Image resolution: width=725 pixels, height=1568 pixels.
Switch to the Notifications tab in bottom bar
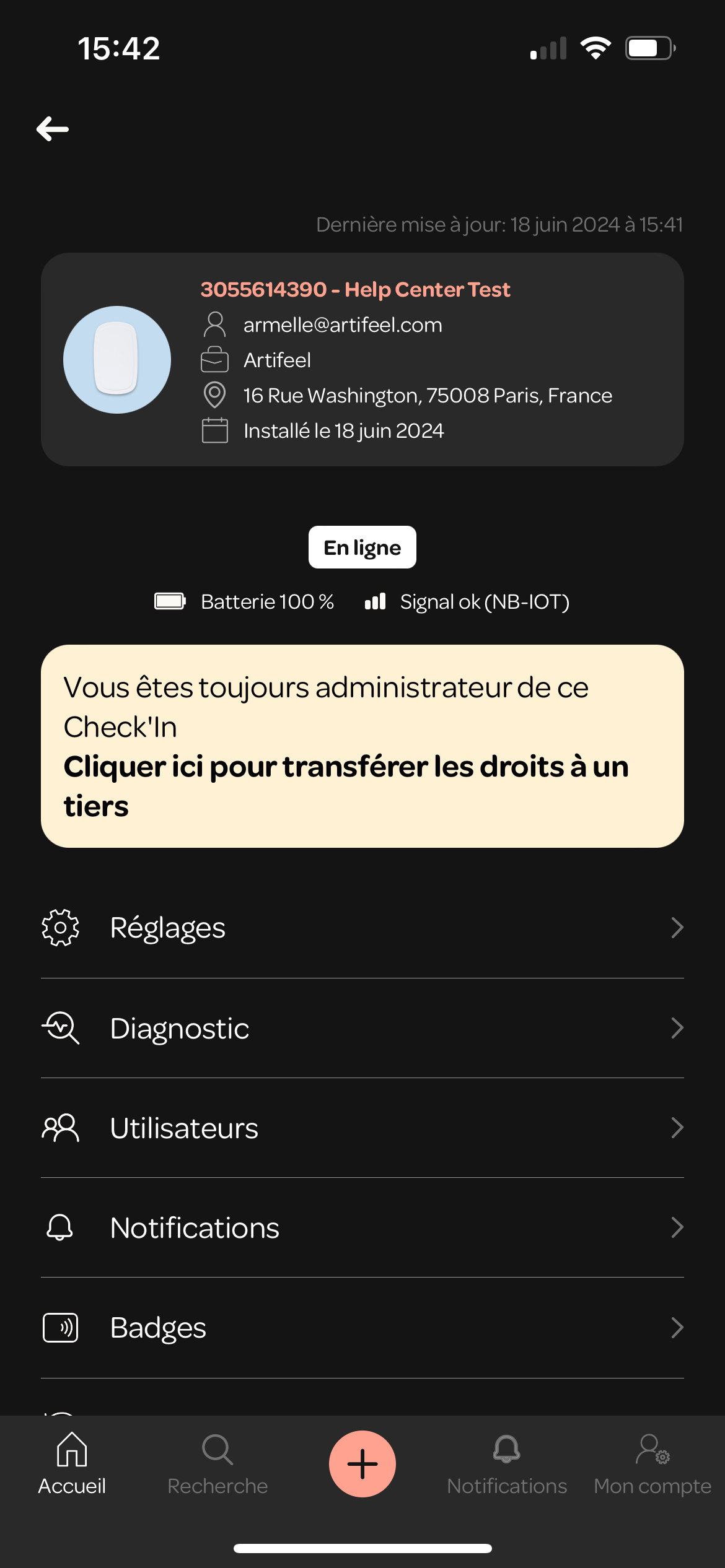coord(507,1464)
